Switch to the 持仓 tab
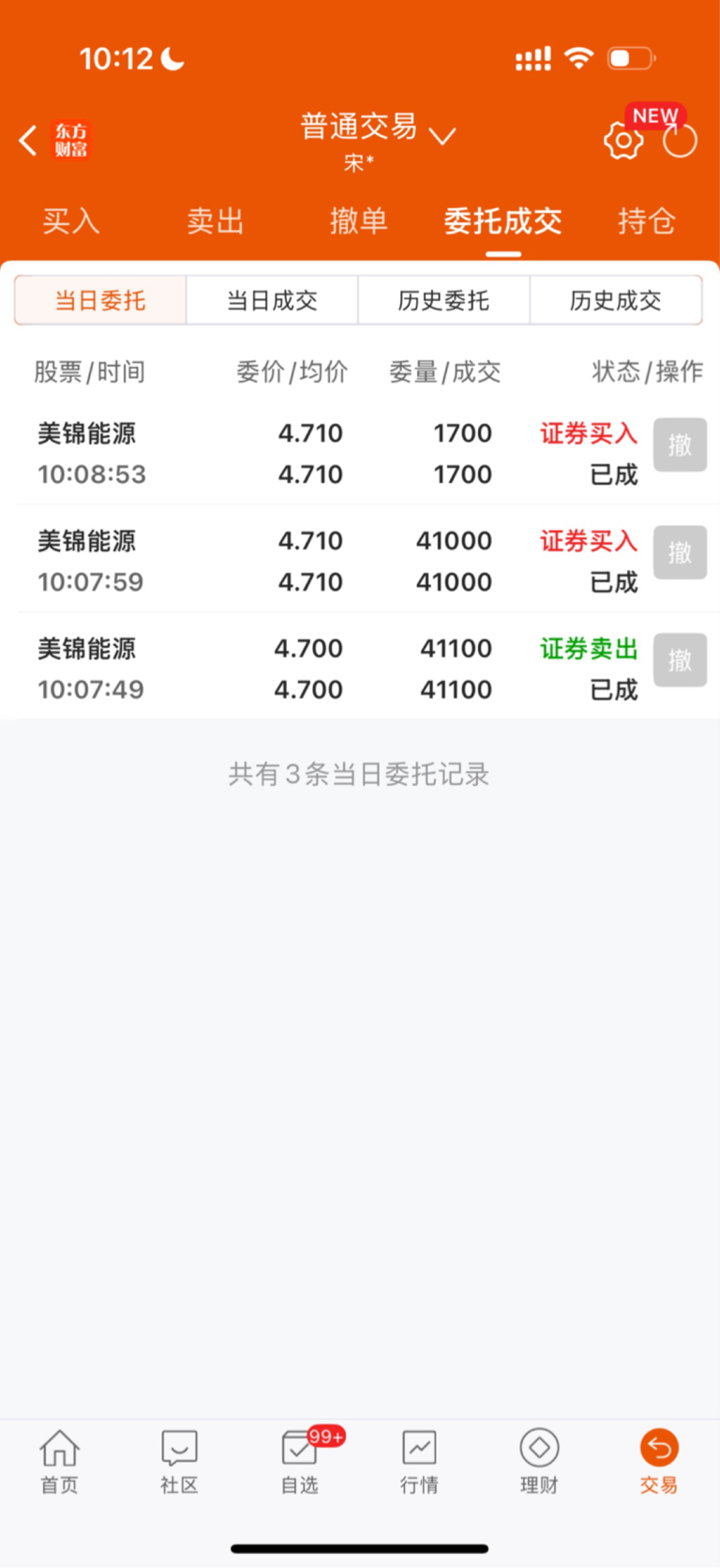The width and height of the screenshot is (720, 1568). (x=647, y=221)
